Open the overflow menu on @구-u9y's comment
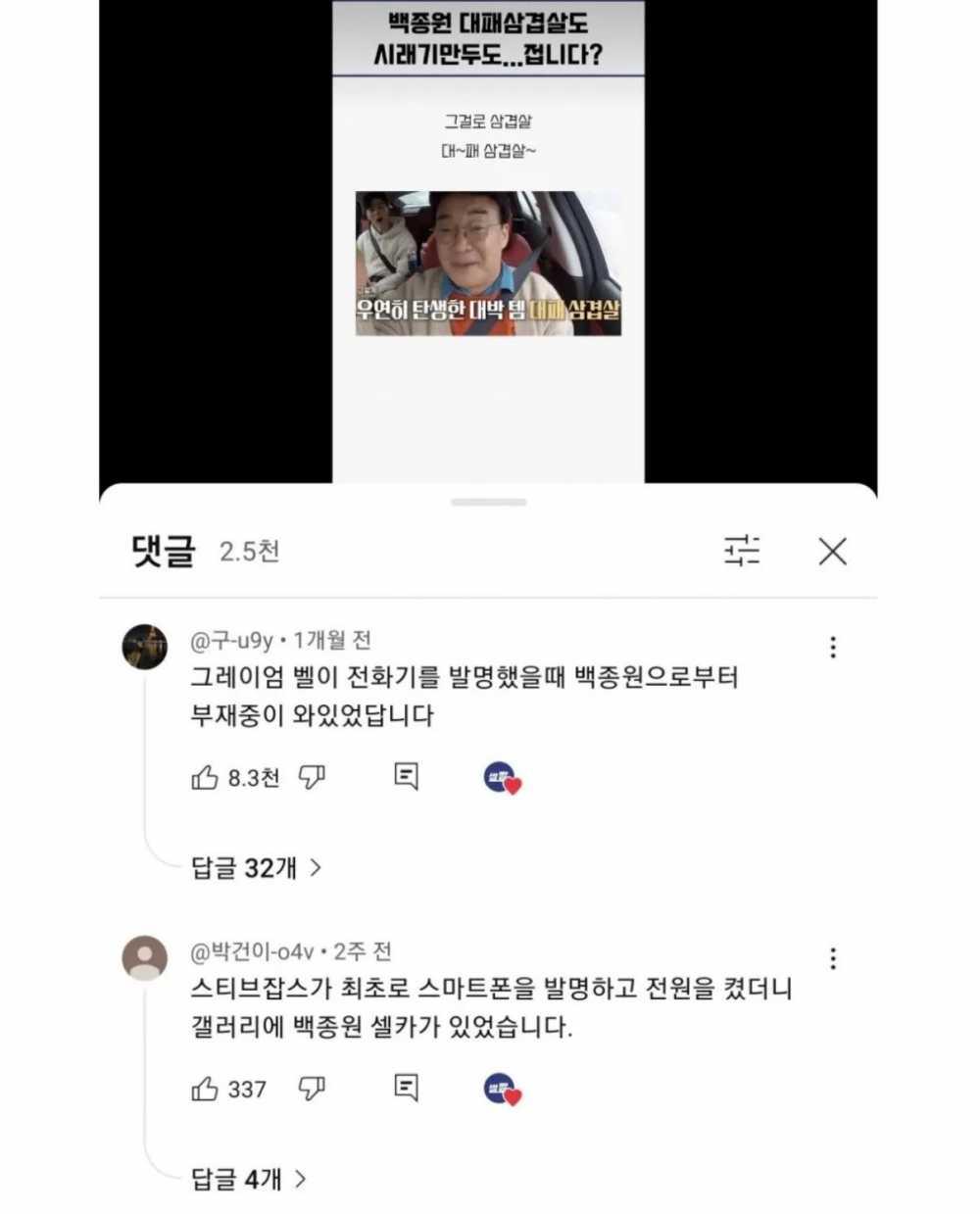The image size is (980, 1214). click(x=833, y=647)
